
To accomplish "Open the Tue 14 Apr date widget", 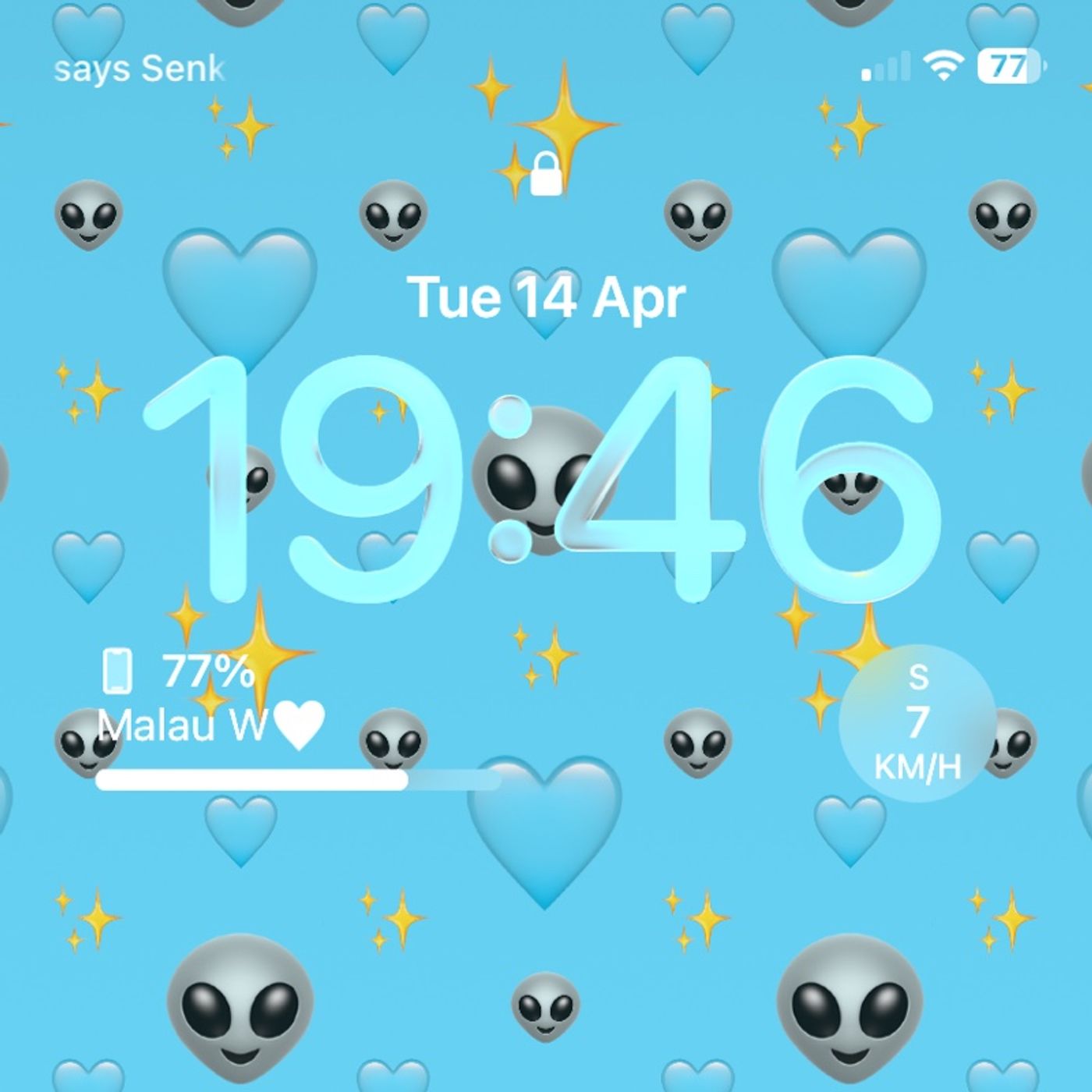I will click(546, 298).
